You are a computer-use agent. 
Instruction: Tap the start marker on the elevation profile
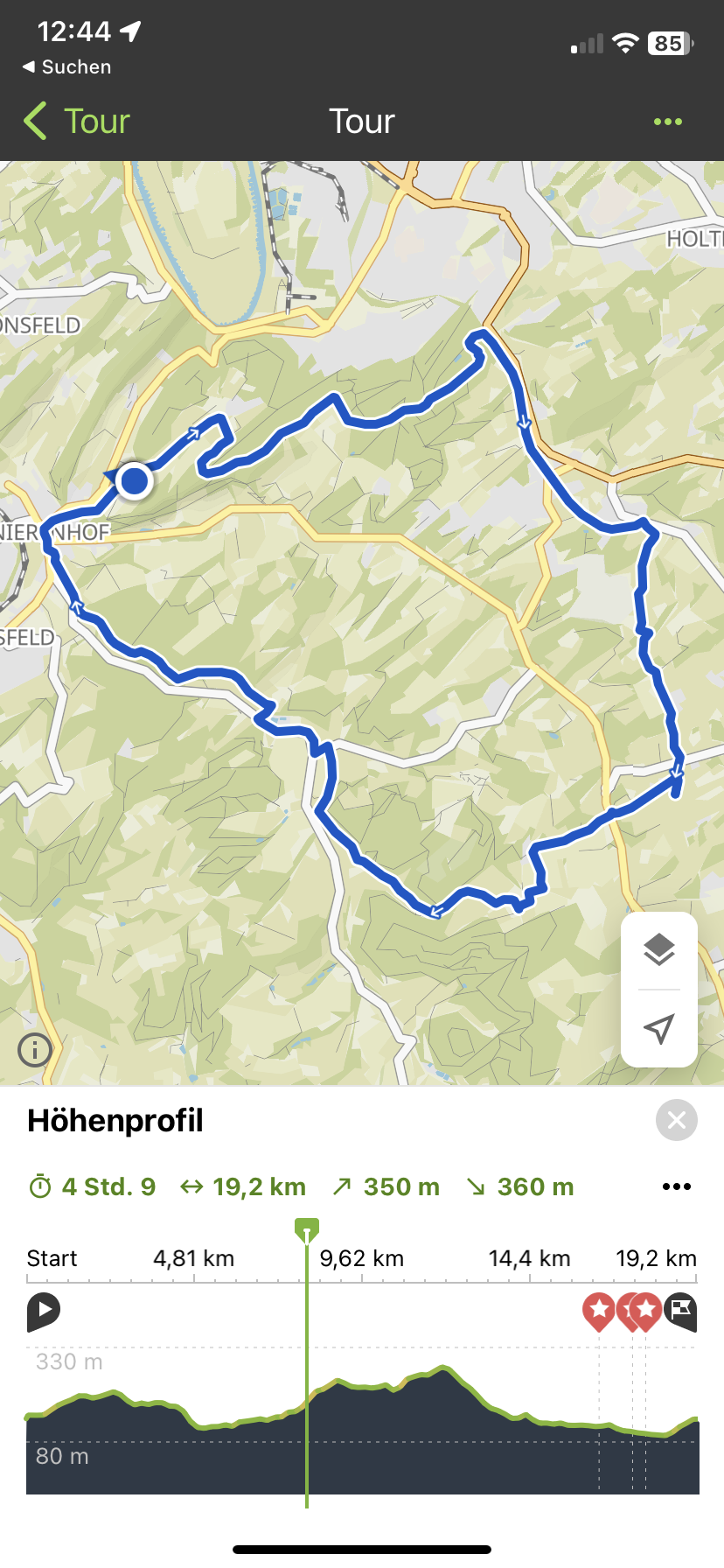coord(43,1311)
